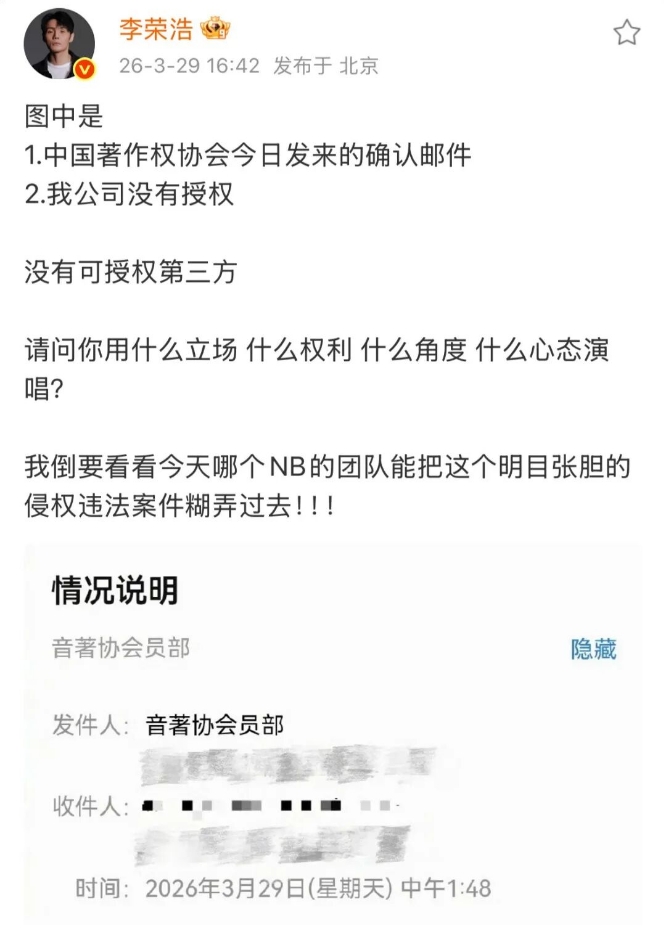Open 李荣浩's profile avatar
This screenshot has width=664, height=925.
pos(58,44)
